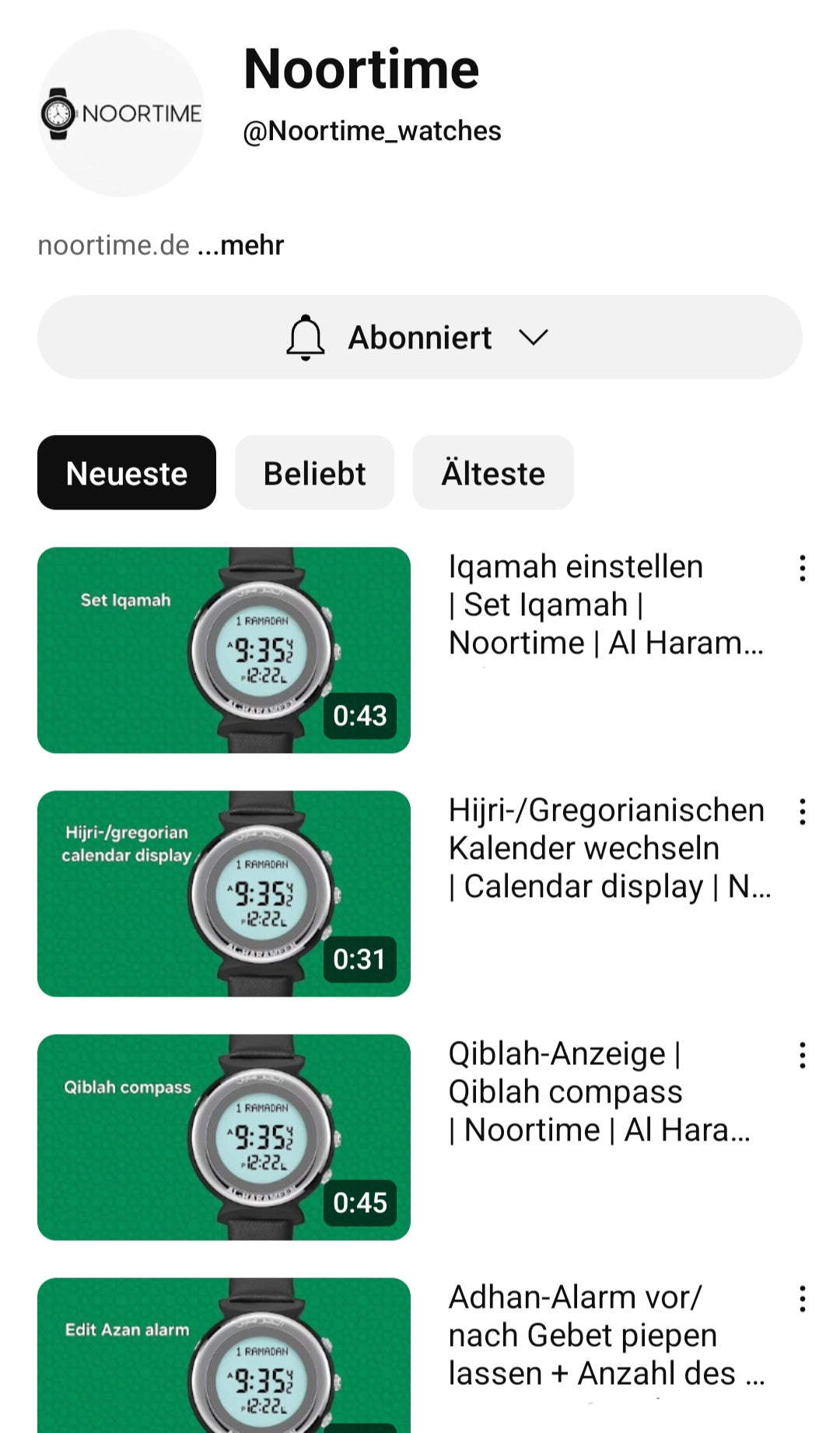Select the Neueste sort chip
Image resolution: width=840 pixels, height=1433 pixels.
(x=127, y=473)
